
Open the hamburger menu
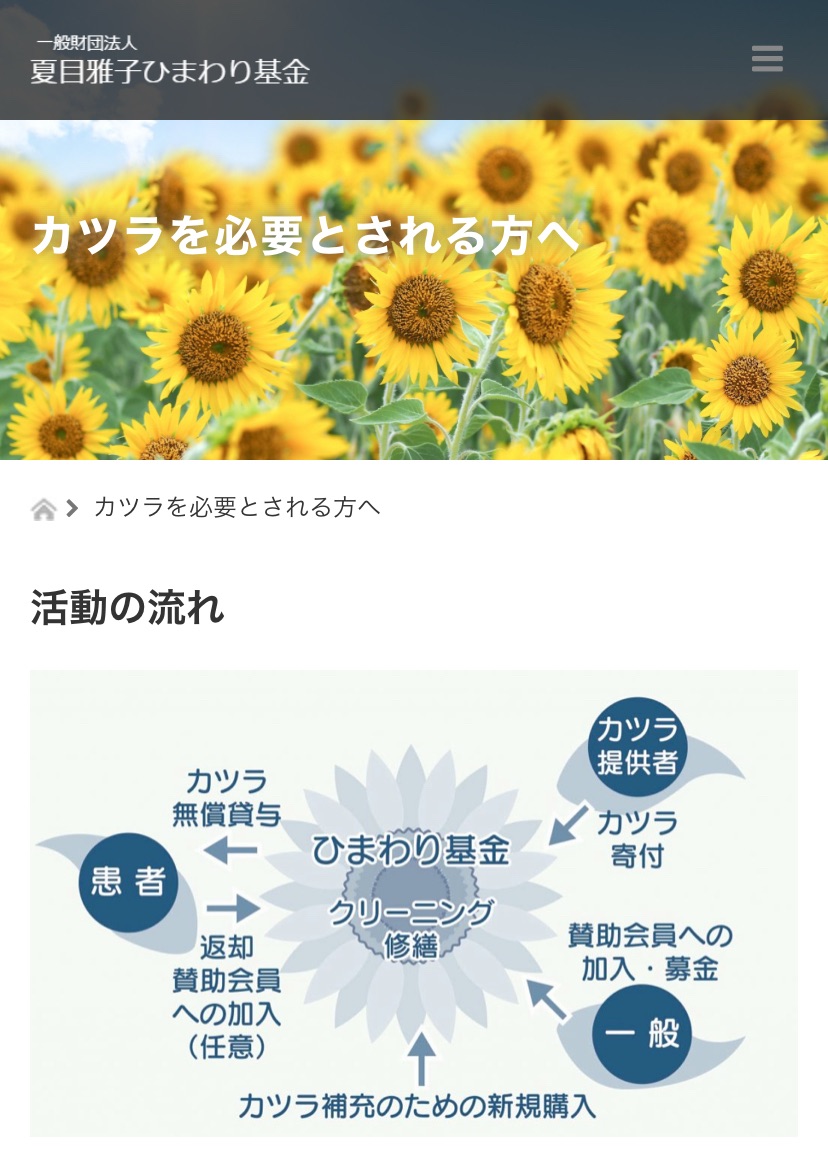tap(767, 59)
